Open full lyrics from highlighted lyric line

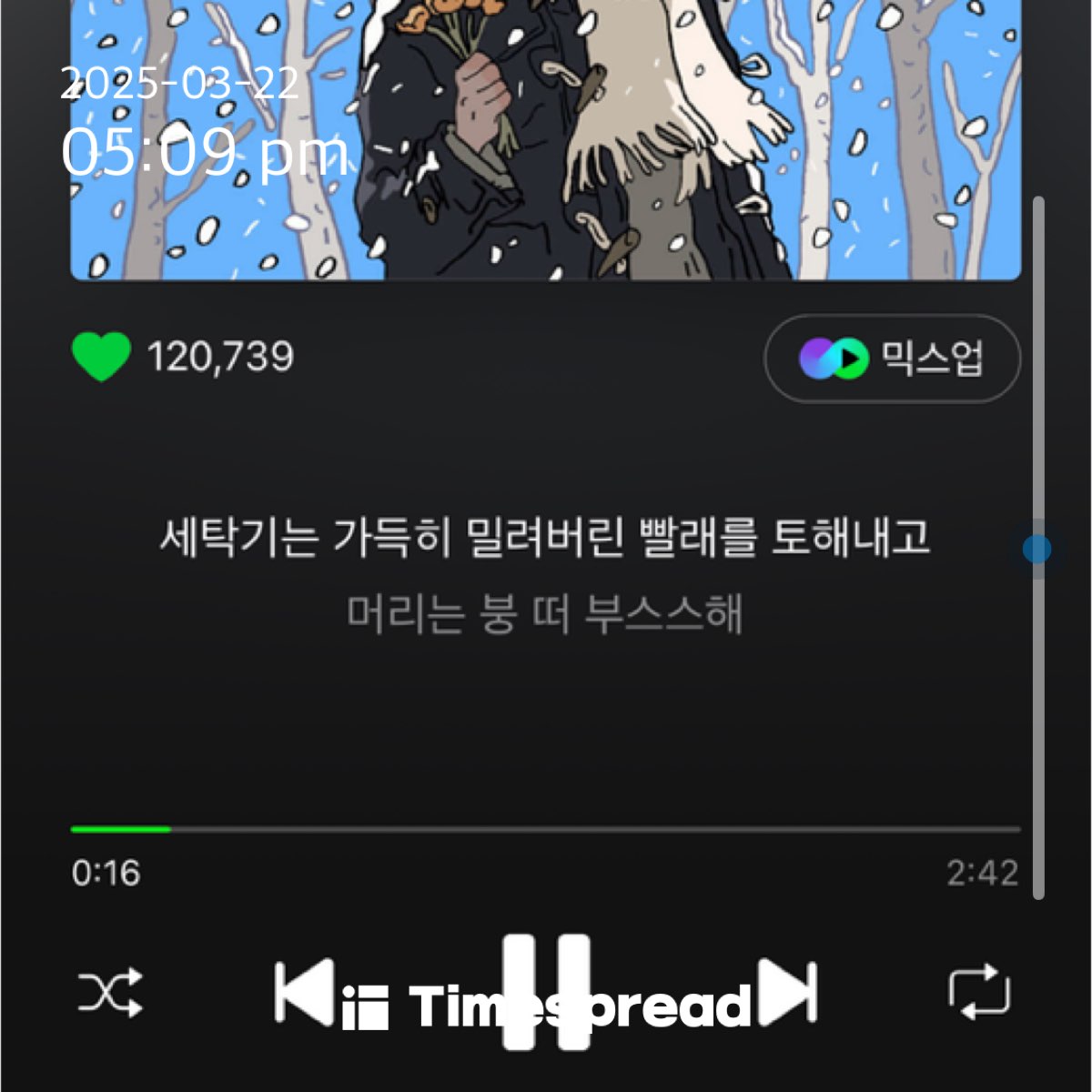tap(544, 537)
